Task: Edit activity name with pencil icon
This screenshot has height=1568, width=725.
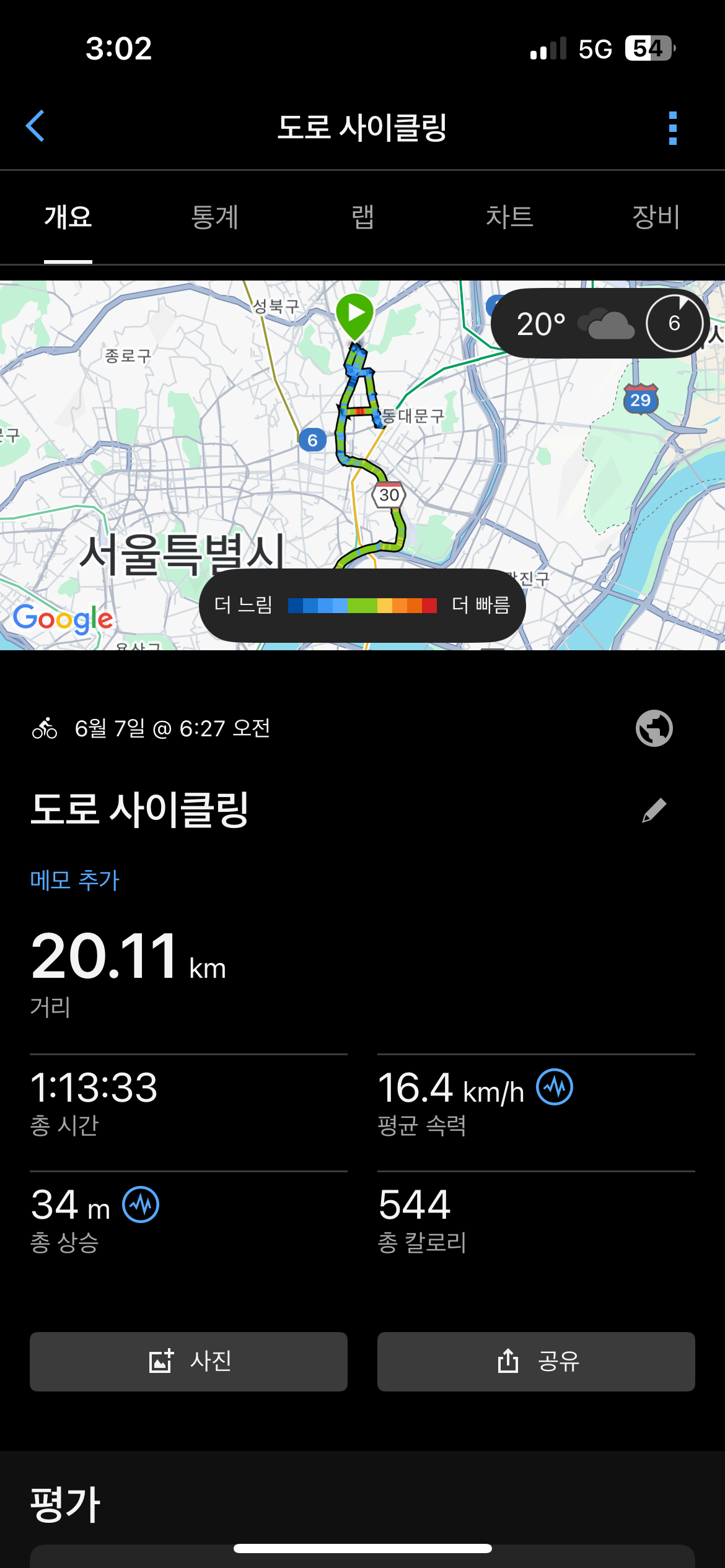Action: (x=654, y=810)
